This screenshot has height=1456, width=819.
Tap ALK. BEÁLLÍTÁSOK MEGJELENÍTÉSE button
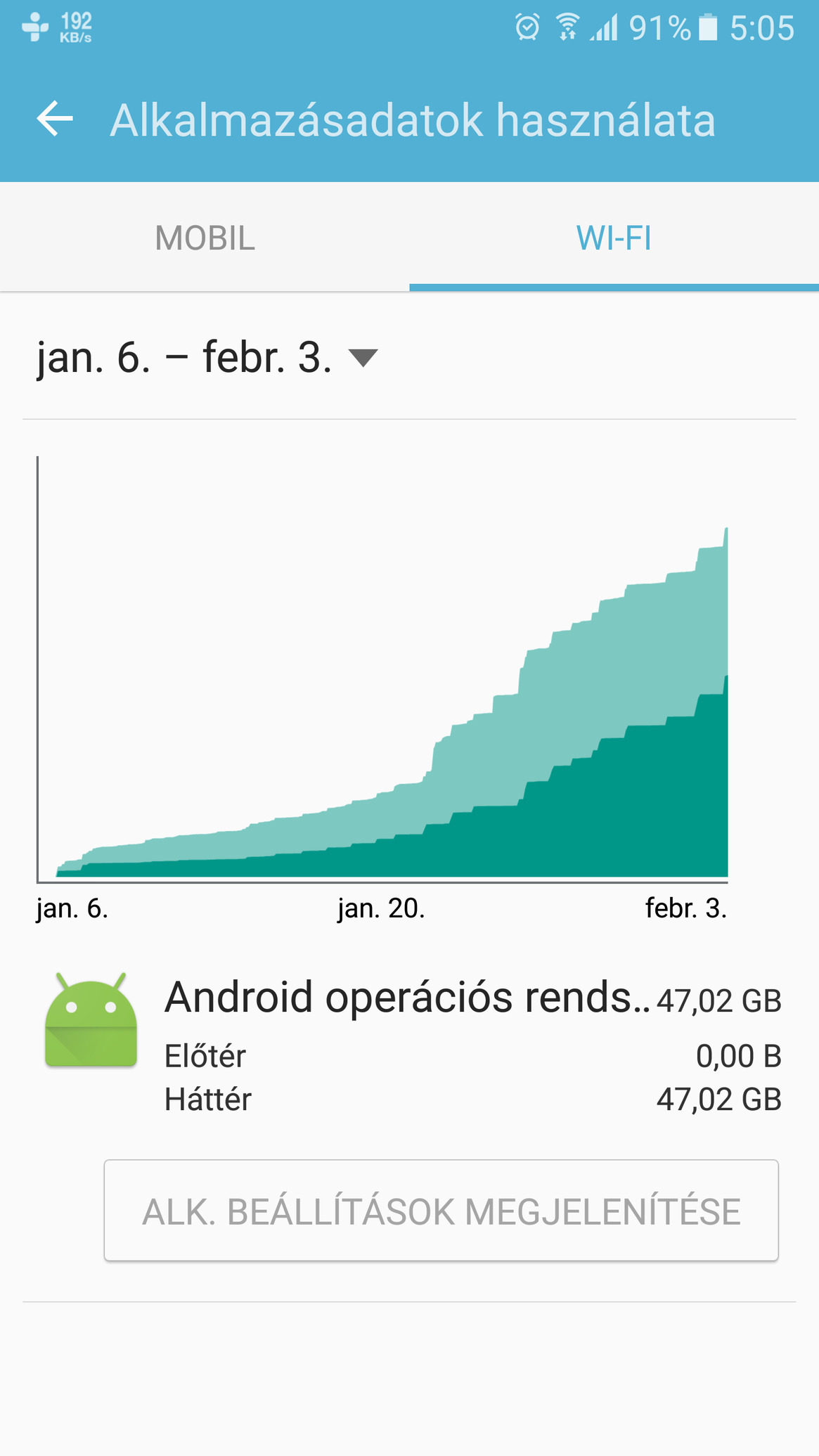pos(441,1211)
